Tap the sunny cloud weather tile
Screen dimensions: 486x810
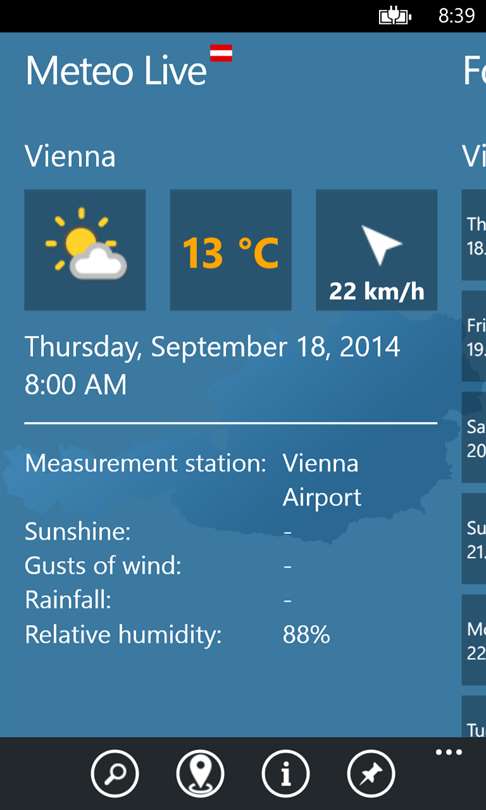[x=85, y=250]
